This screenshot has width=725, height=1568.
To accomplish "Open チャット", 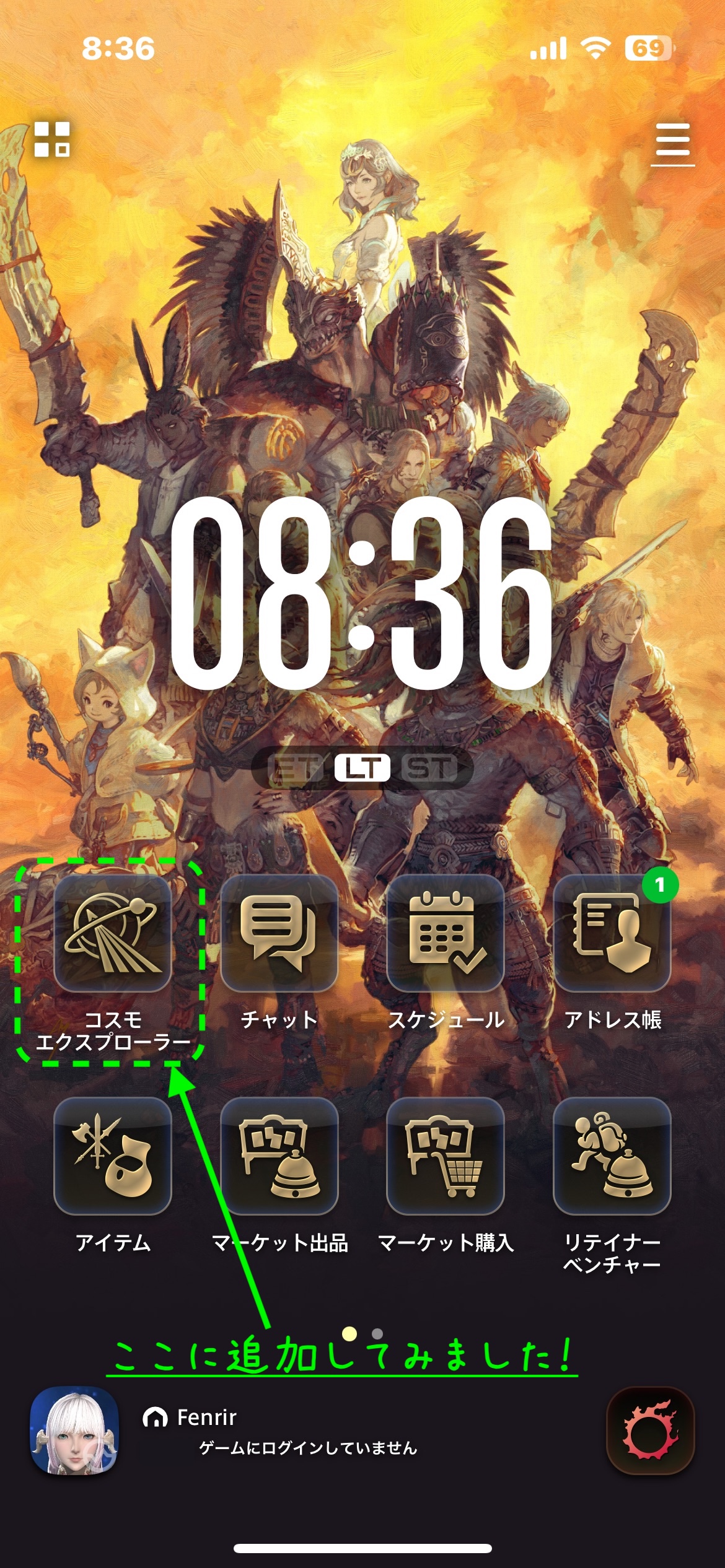I will coord(279,933).
